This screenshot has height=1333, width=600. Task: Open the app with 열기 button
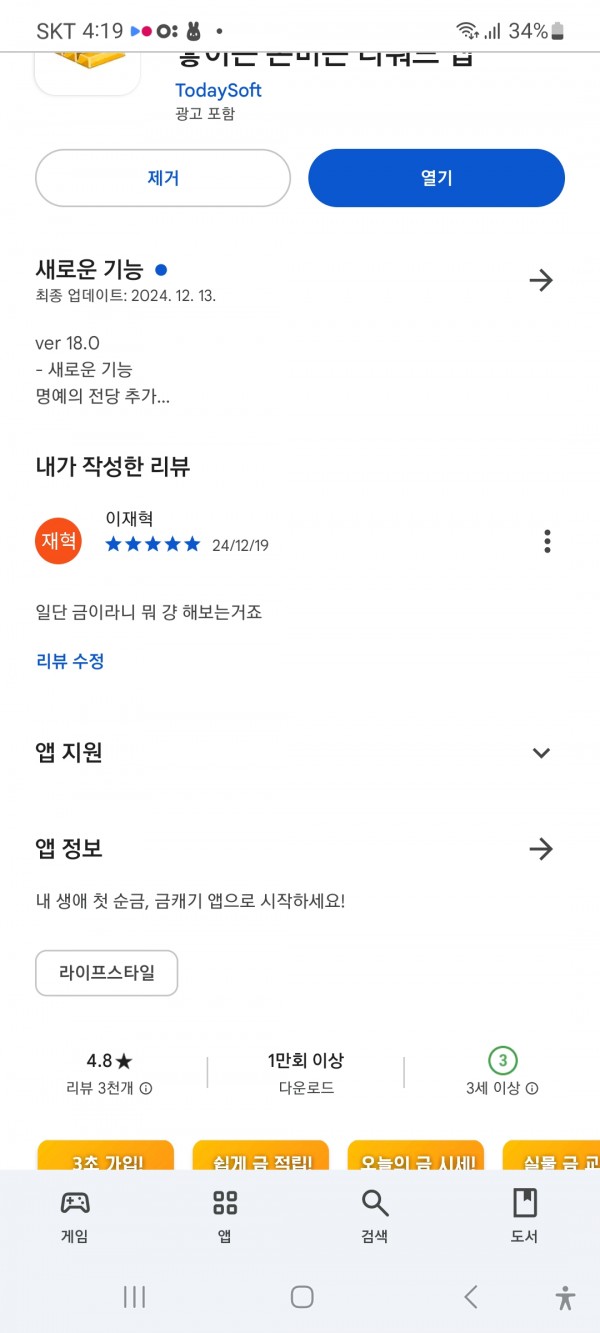coord(436,178)
